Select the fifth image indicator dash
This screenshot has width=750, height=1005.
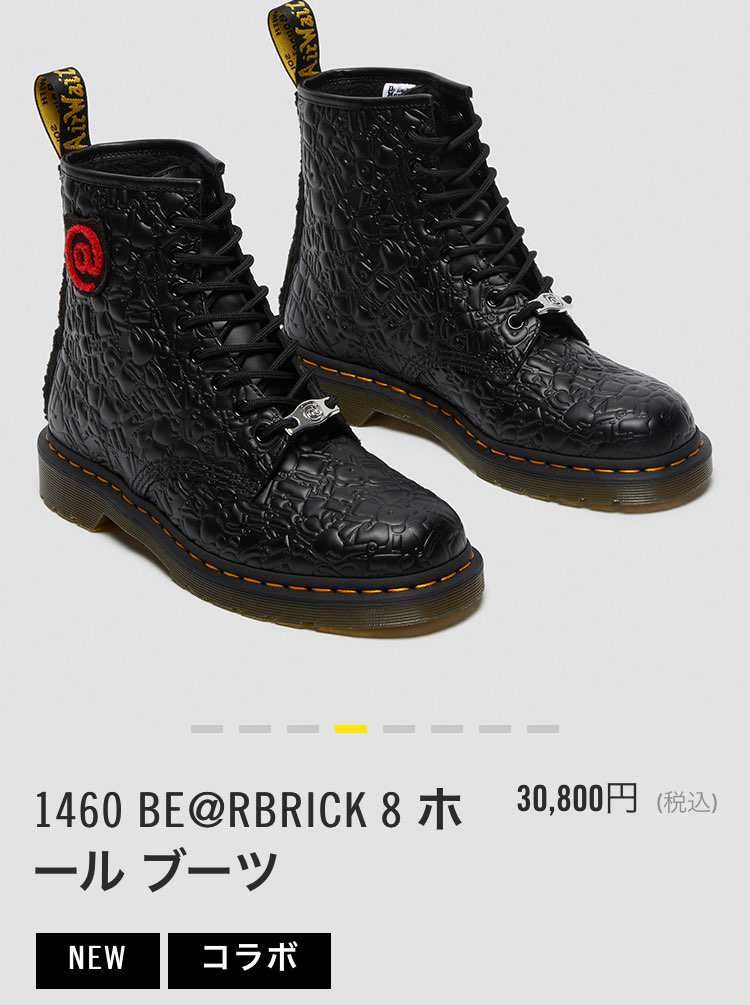pyautogui.click(x=399, y=729)
